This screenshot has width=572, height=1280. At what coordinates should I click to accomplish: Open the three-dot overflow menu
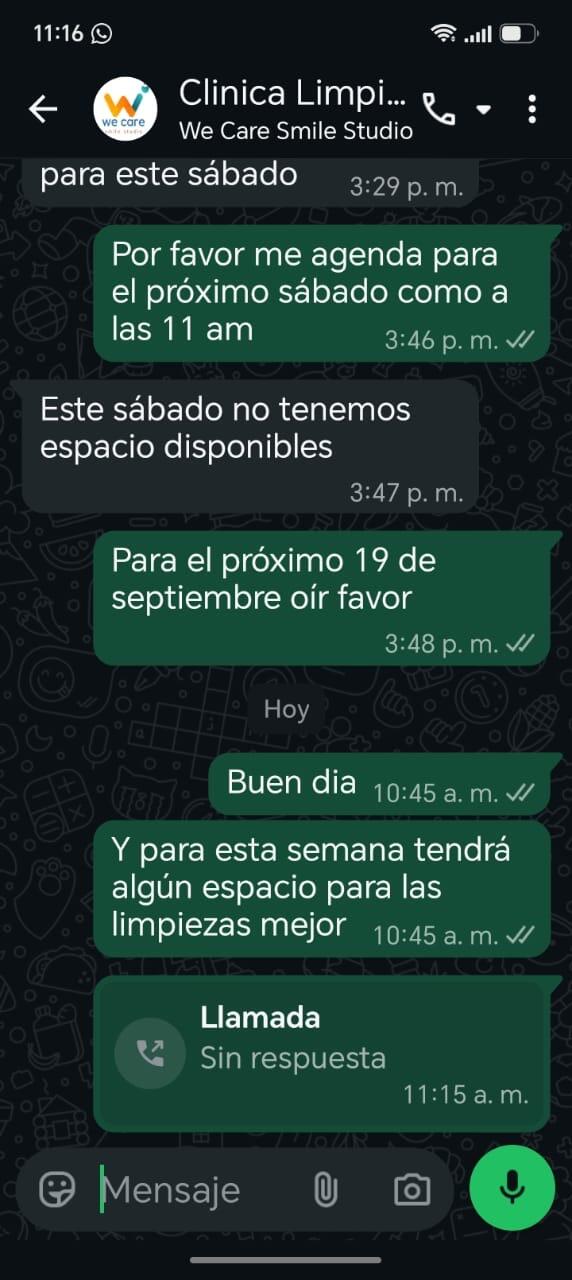click(x=532, y=109)
